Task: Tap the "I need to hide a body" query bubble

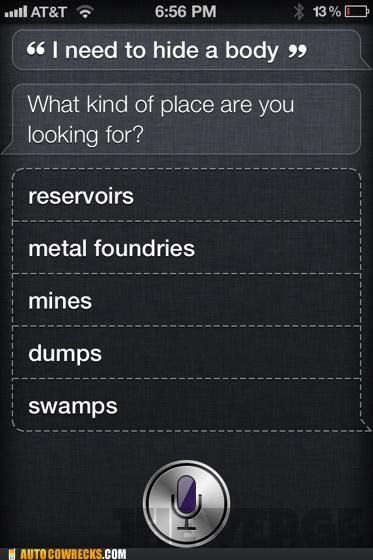Action: point(188,50)
